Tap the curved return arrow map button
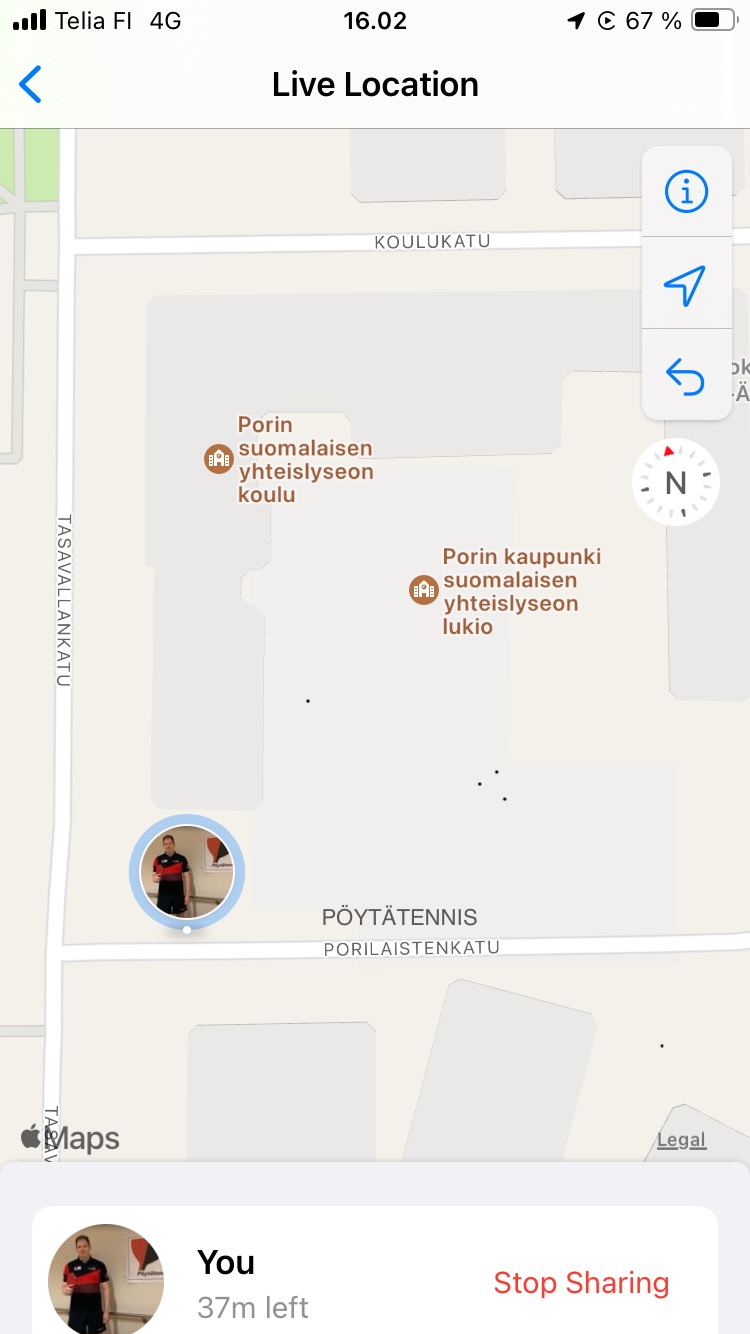This screenshot has width=750, height=1334. click(686, 376)
